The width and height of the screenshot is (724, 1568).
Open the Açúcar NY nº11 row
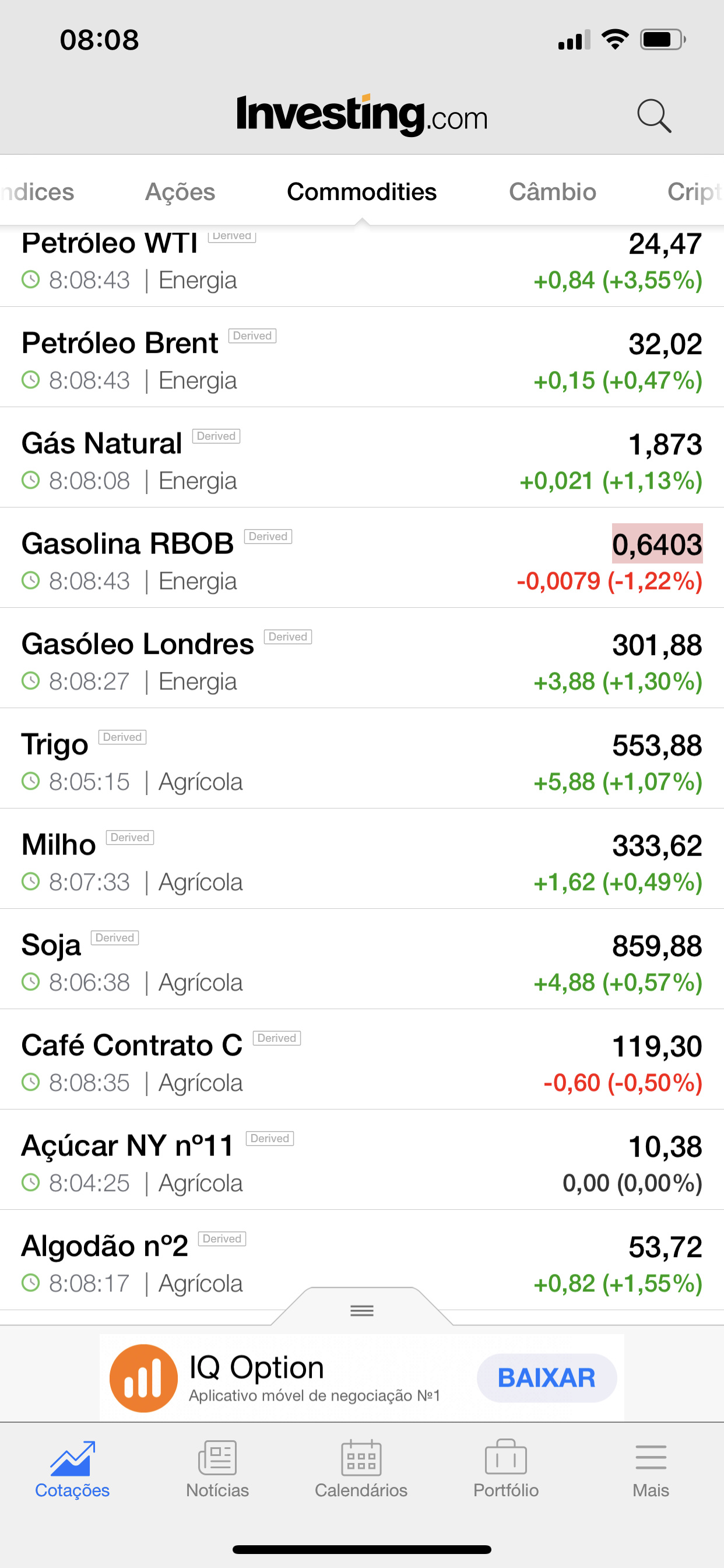coord(362,1161)
